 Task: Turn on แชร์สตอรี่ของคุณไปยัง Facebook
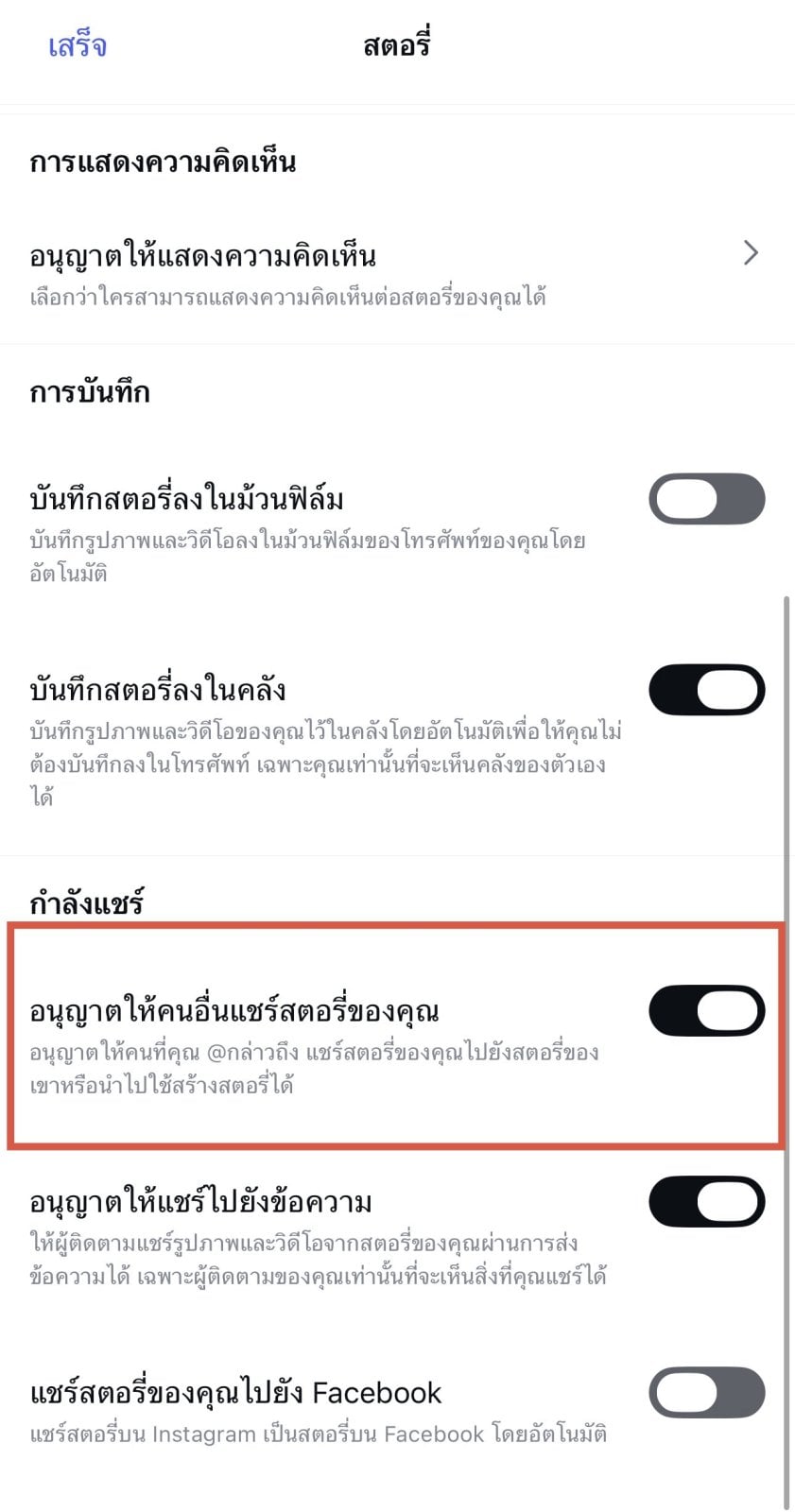(x=706, y=1393)
